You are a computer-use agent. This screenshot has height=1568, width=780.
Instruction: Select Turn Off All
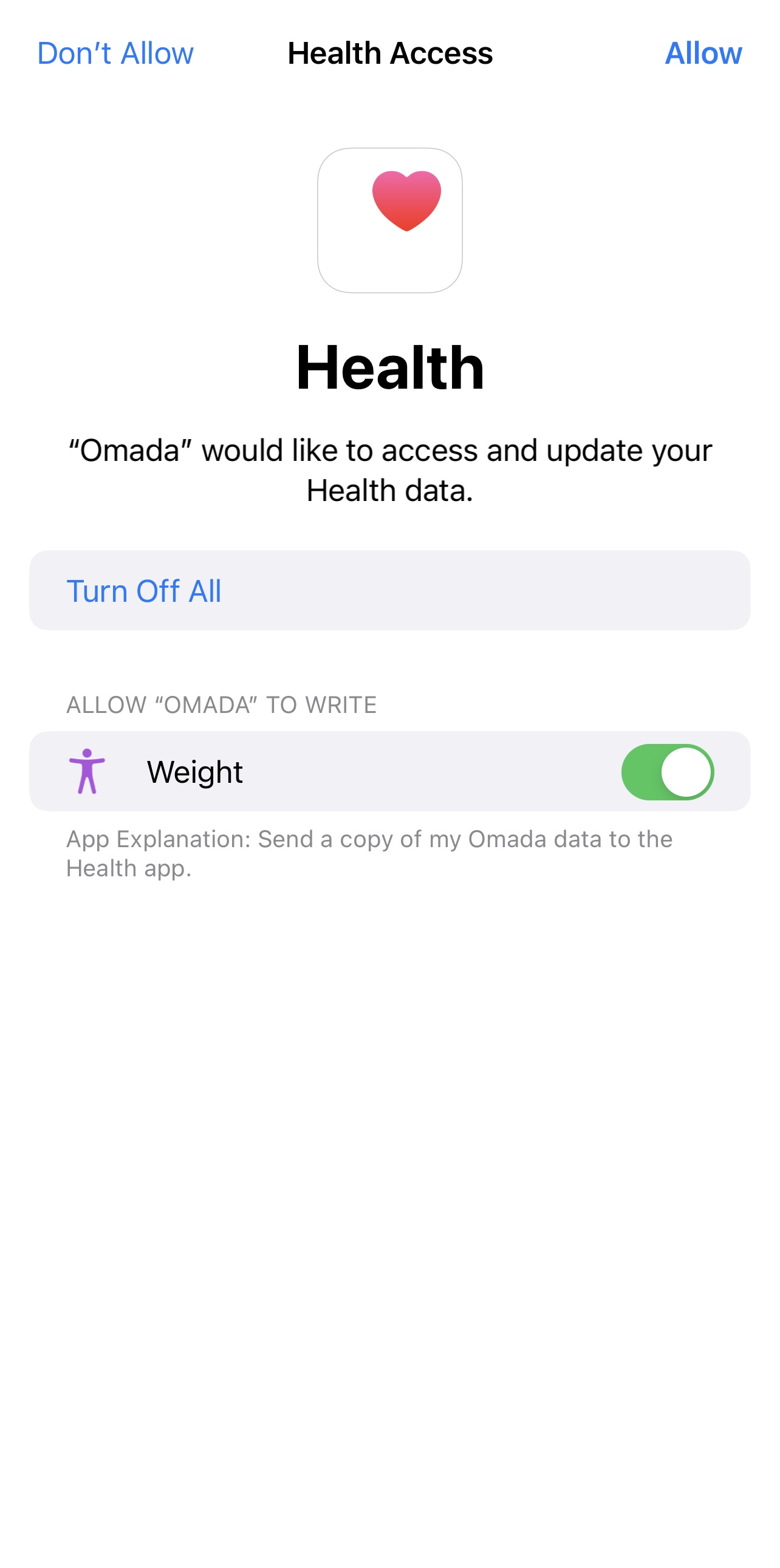pos(389,590)
